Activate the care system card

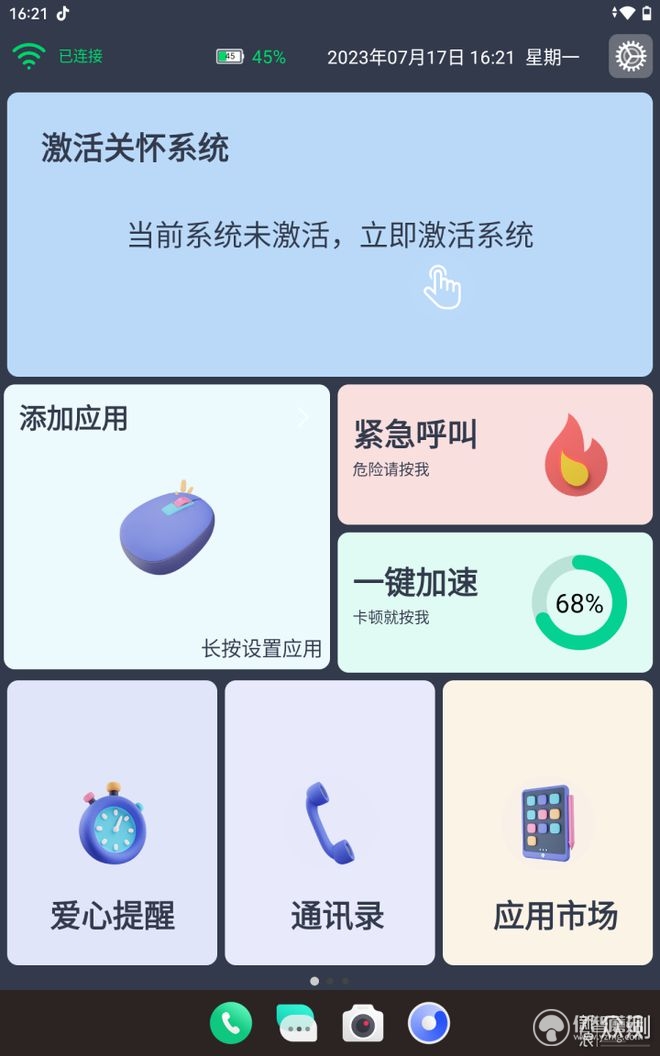[x=330, y=235]
